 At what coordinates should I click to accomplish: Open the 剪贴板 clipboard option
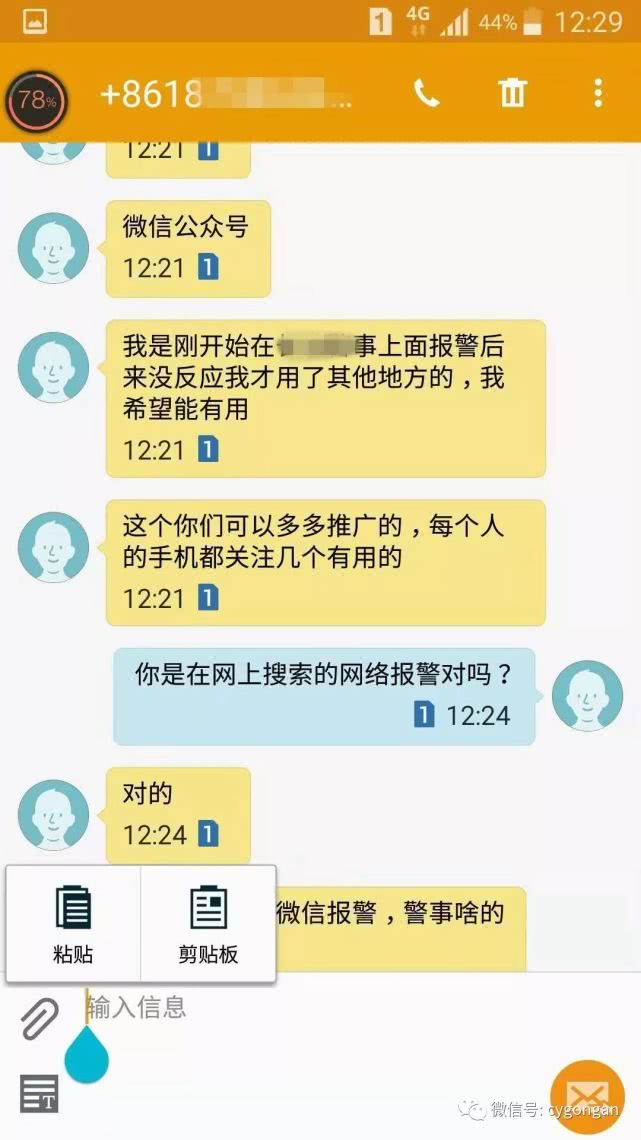point(209,924)
